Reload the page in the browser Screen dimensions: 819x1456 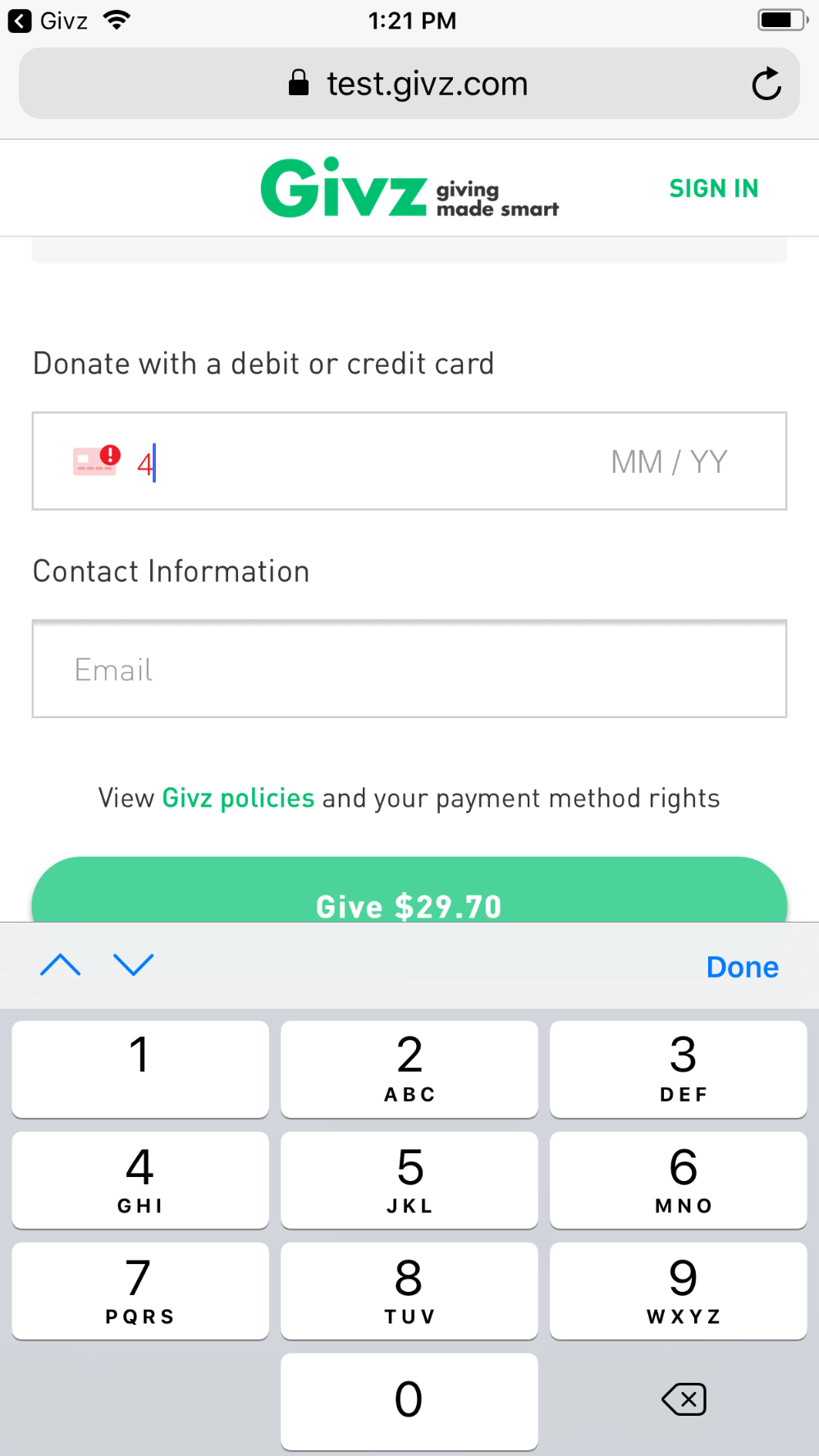pyautogui.click(x=766, y=84)
